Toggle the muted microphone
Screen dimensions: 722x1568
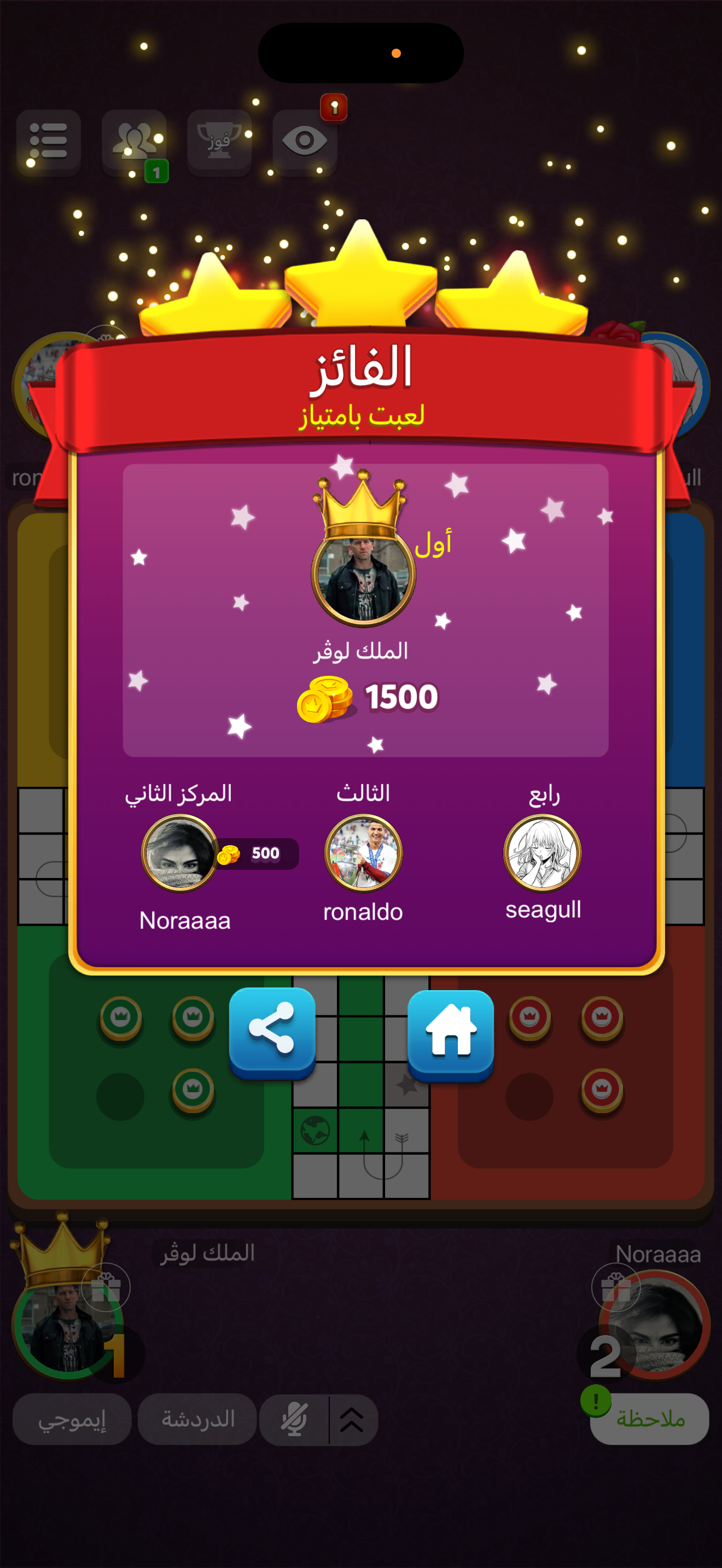(x=294, y=1419)
